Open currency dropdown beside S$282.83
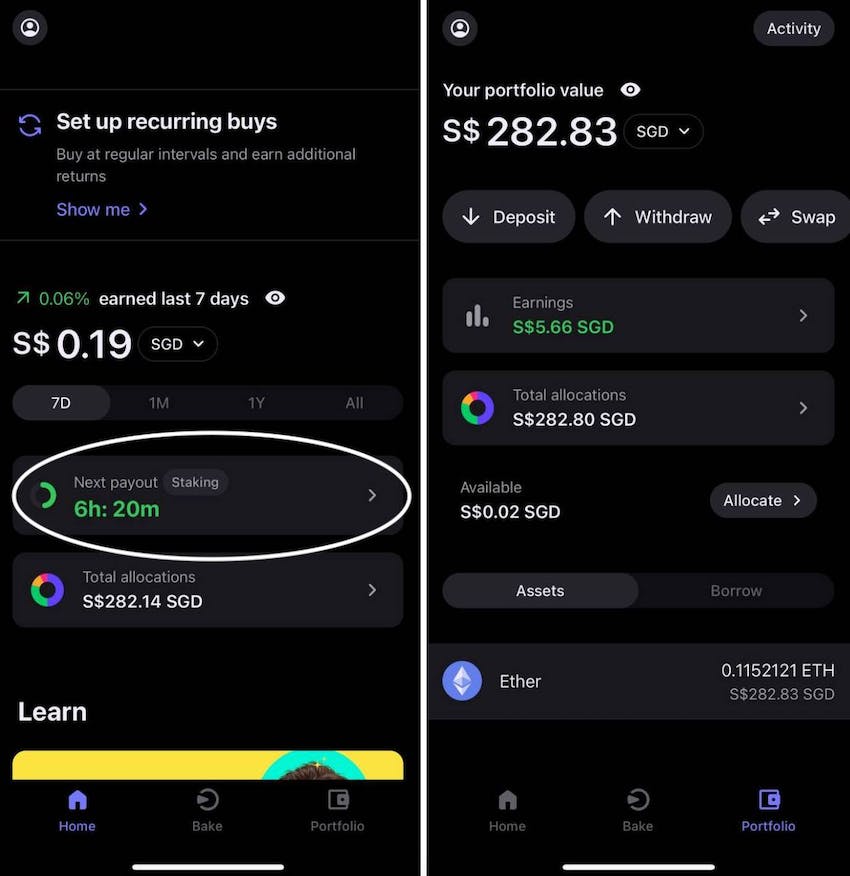The image size is (850, 876). click(663, 131)
